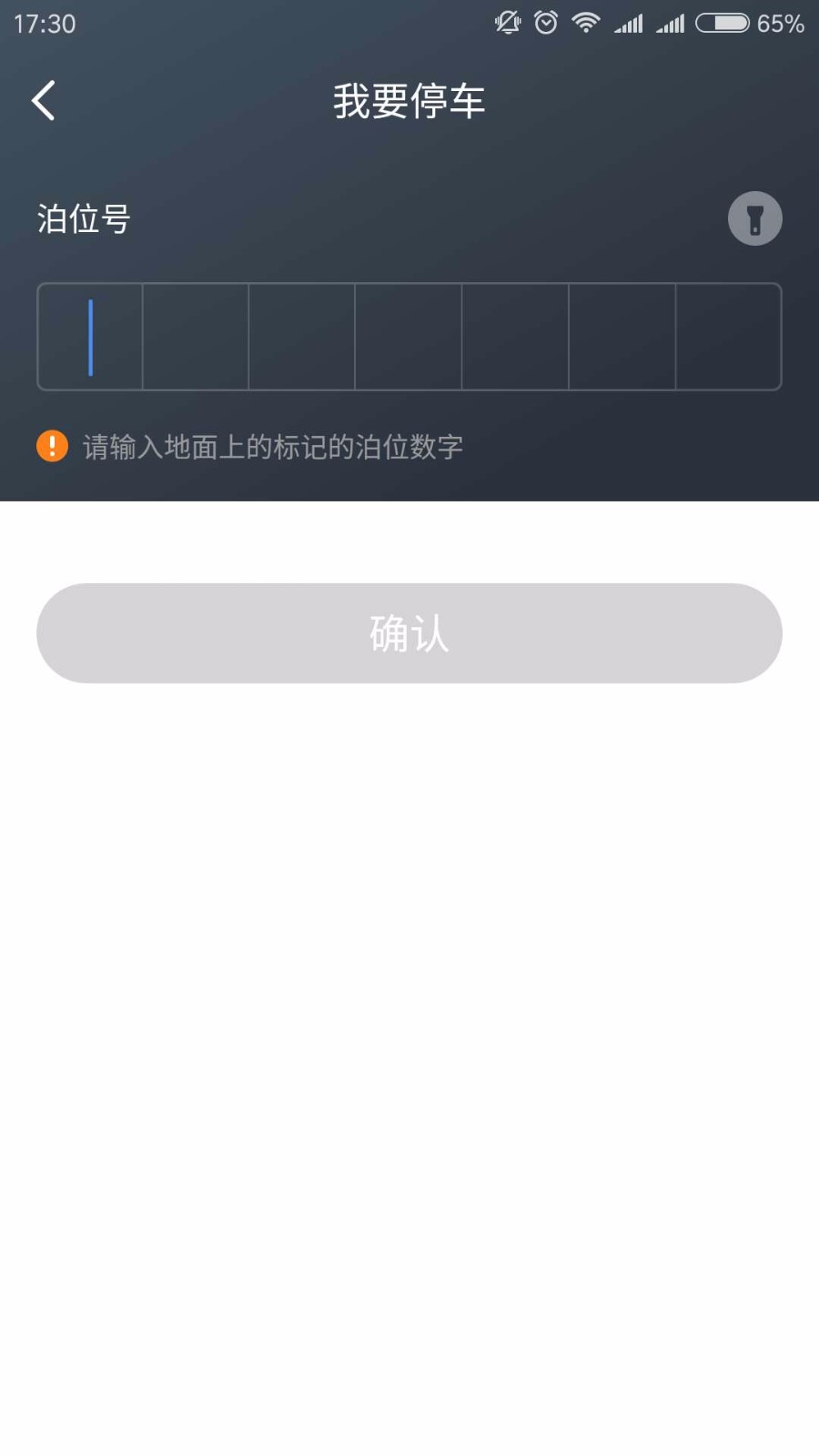Click the blinking cursor in the input field

pos(91,336)
